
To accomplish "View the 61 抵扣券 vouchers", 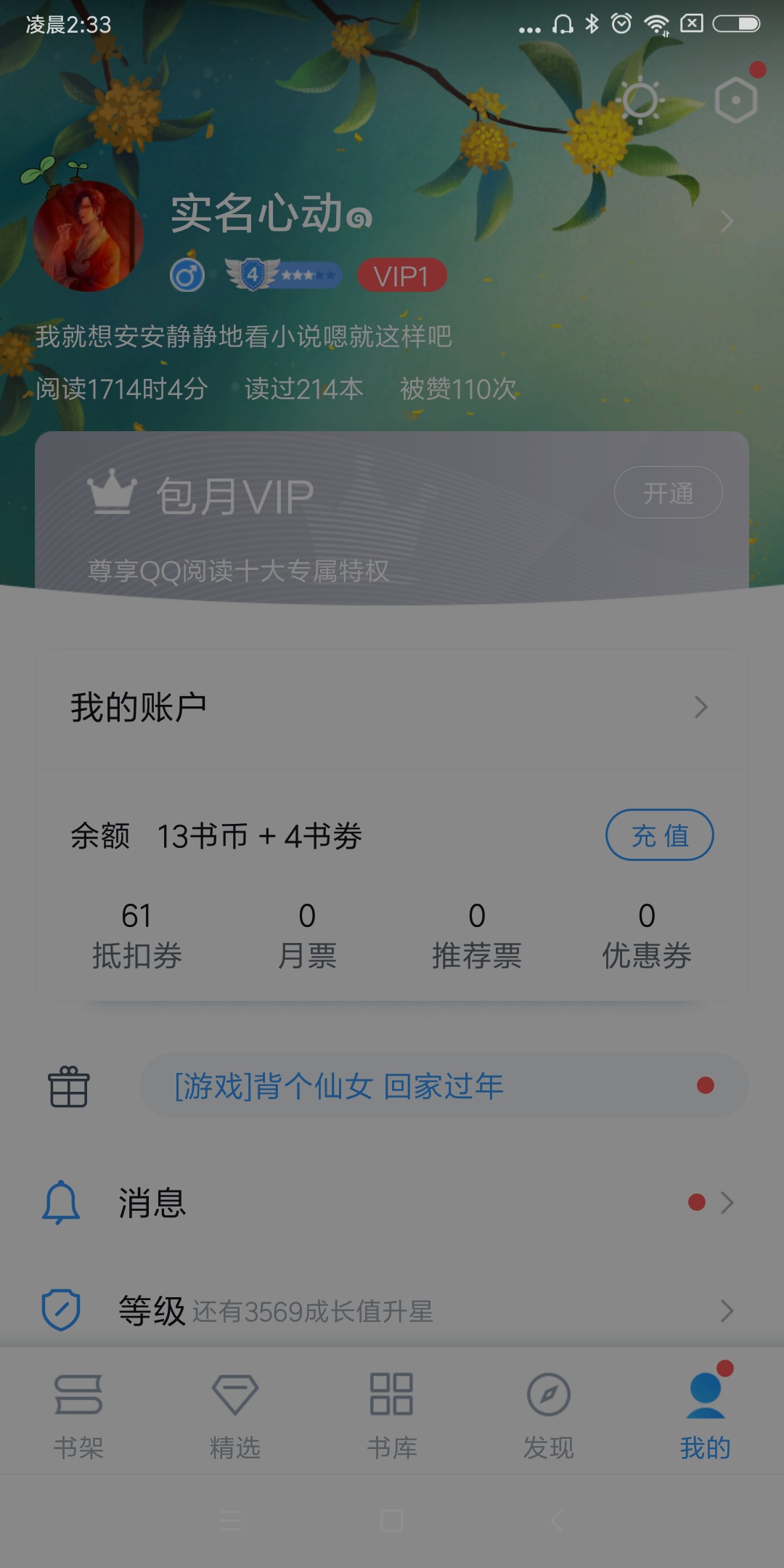I will pyautogui.click(x=136, y=936).
